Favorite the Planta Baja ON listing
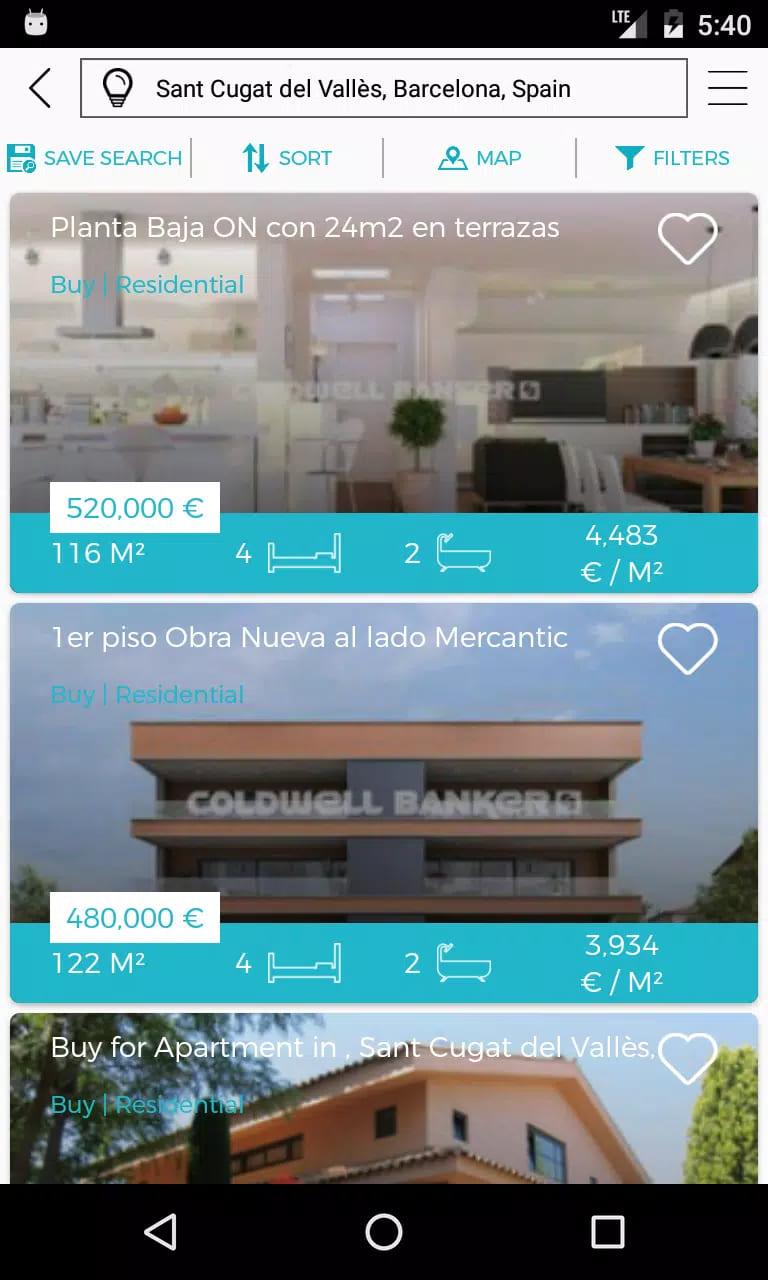The height and width of the screenshot is (1280, 768). pyautogui.click(x=687, y=239)
